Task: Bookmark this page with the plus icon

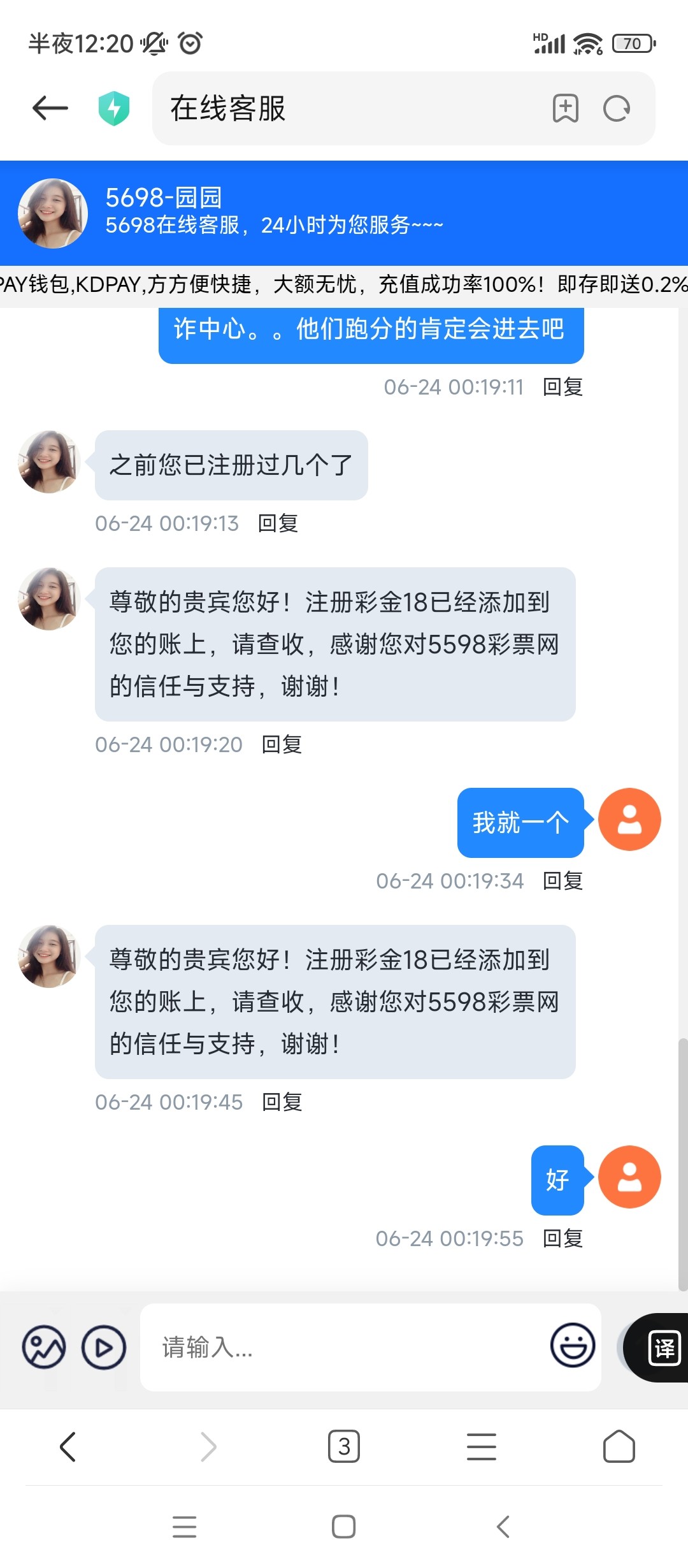Action: (565, 108)
